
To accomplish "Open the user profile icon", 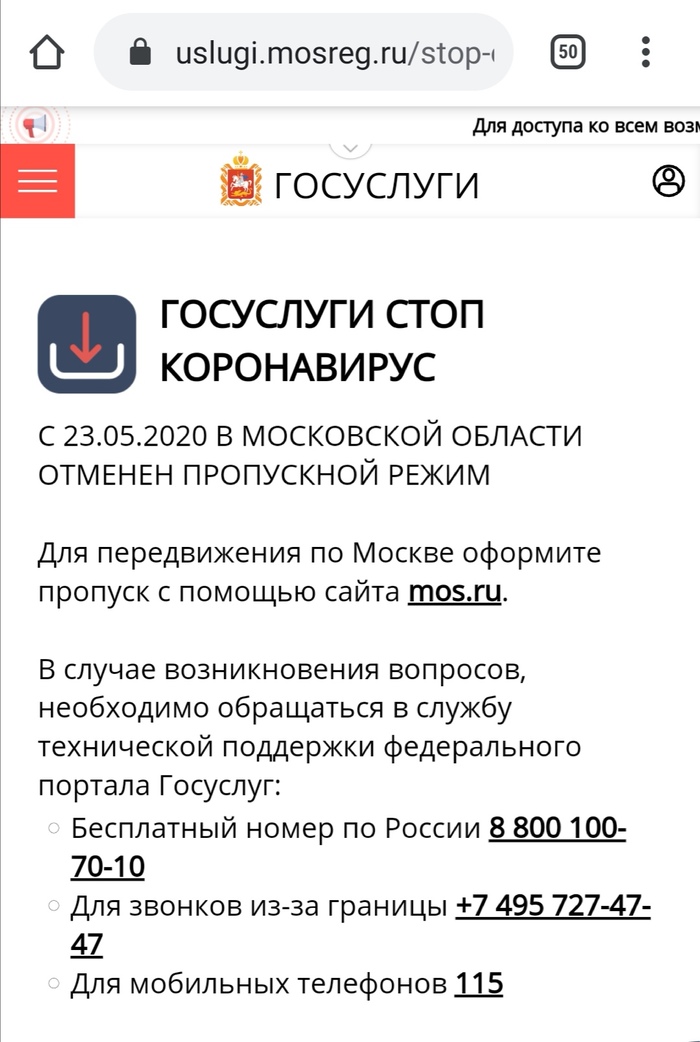I will pos(668,181).
